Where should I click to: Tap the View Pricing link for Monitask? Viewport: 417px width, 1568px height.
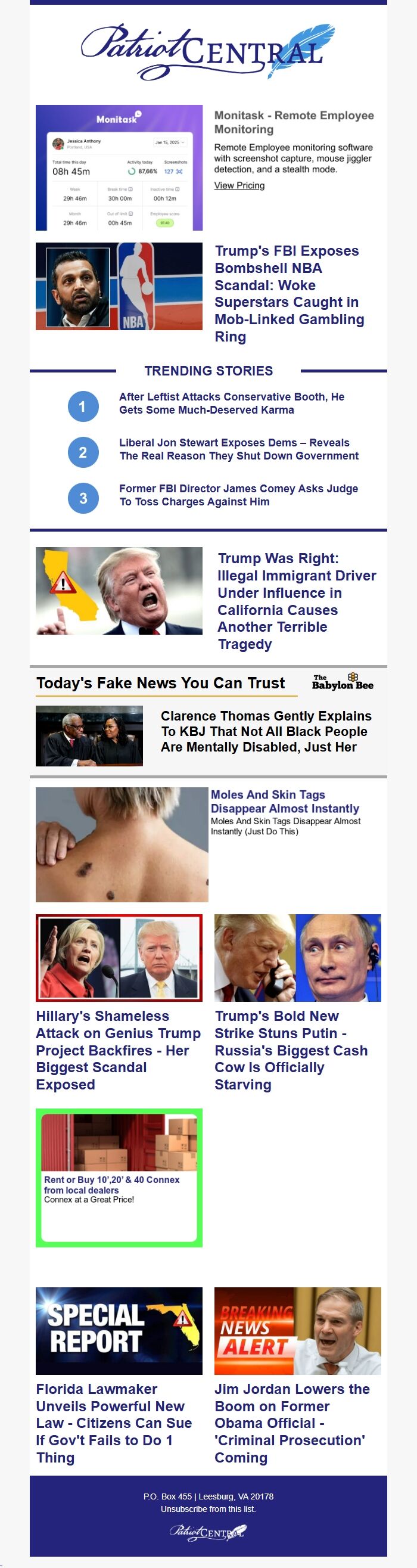click(239, 186)
